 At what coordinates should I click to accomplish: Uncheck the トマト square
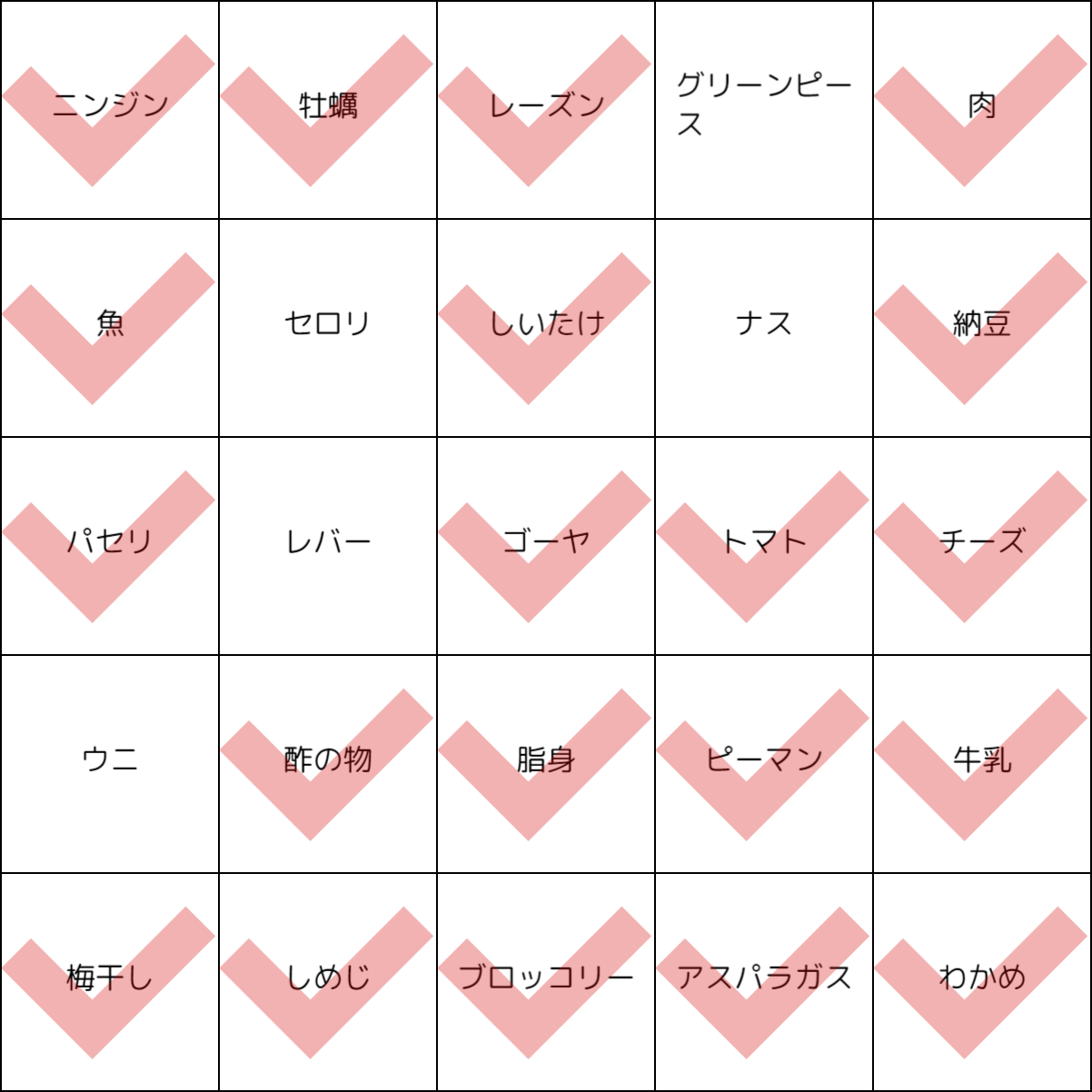pyautogui.click(x=764, y=546)
